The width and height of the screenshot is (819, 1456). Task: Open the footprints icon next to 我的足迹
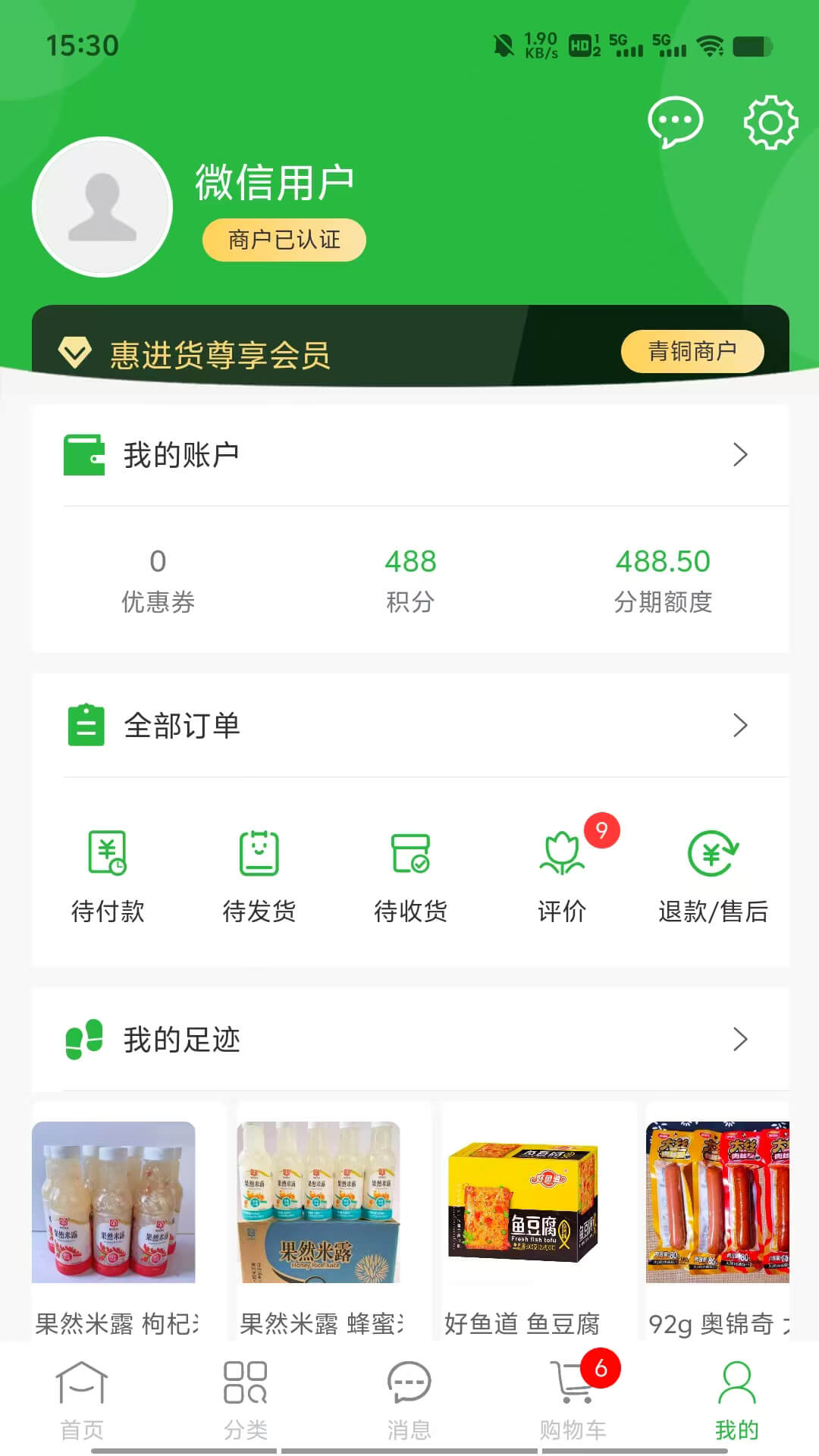pos(83,1040)
